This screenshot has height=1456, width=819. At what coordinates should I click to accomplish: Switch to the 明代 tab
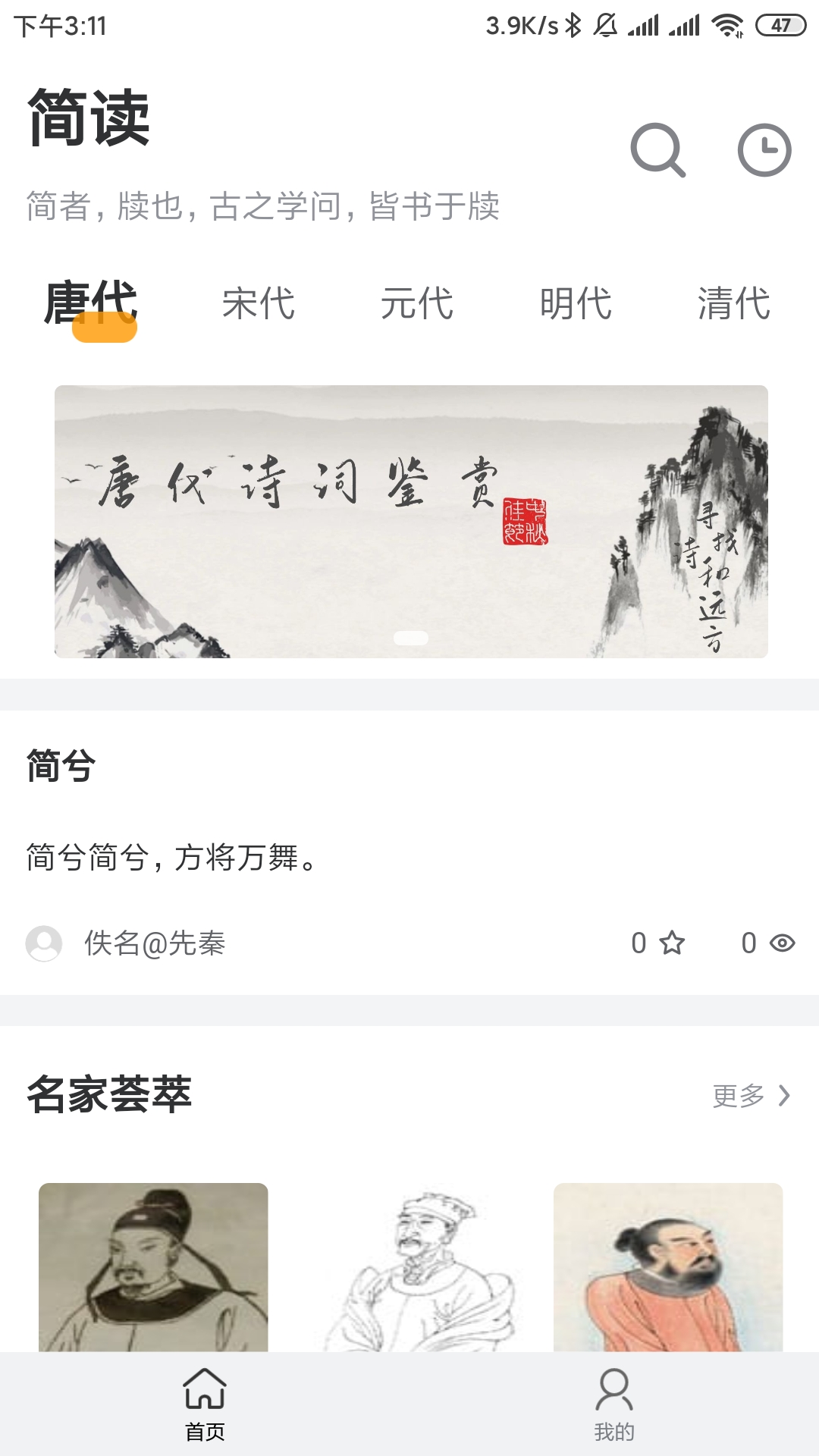point(576,303)
